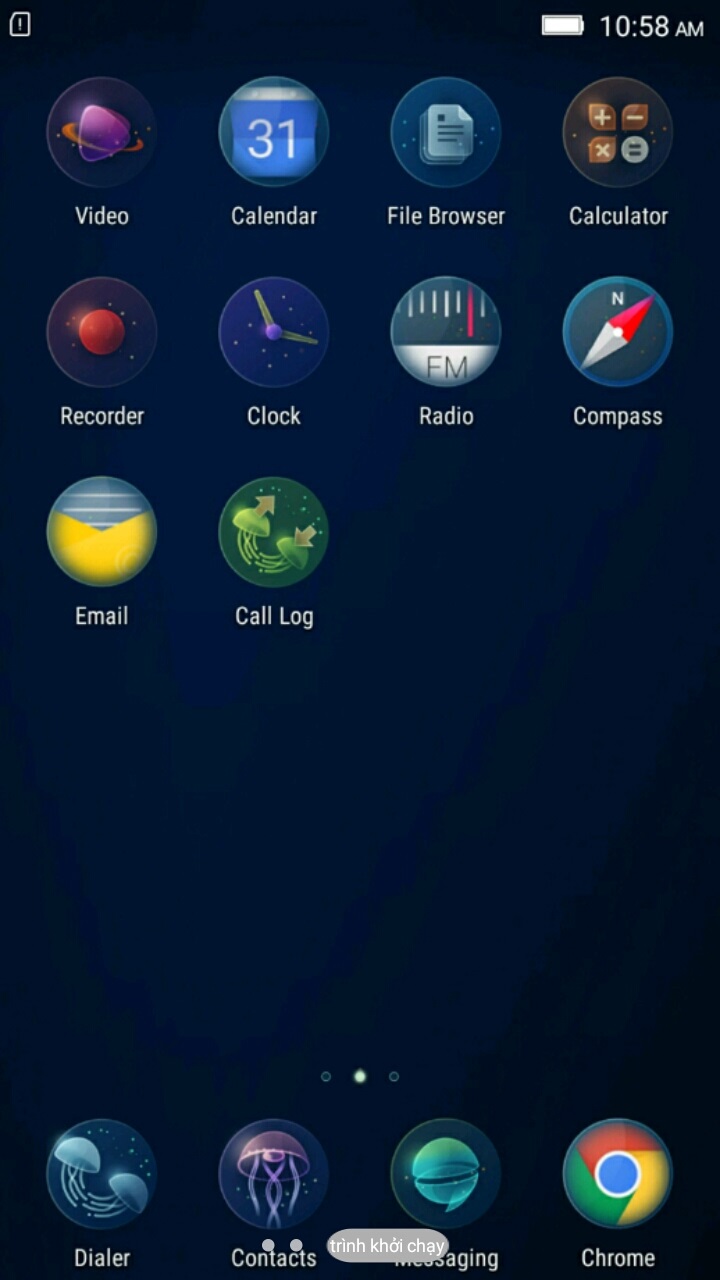View the Call Log app
This screenshot has width=720, height=1280.
(x=273, y=532)
